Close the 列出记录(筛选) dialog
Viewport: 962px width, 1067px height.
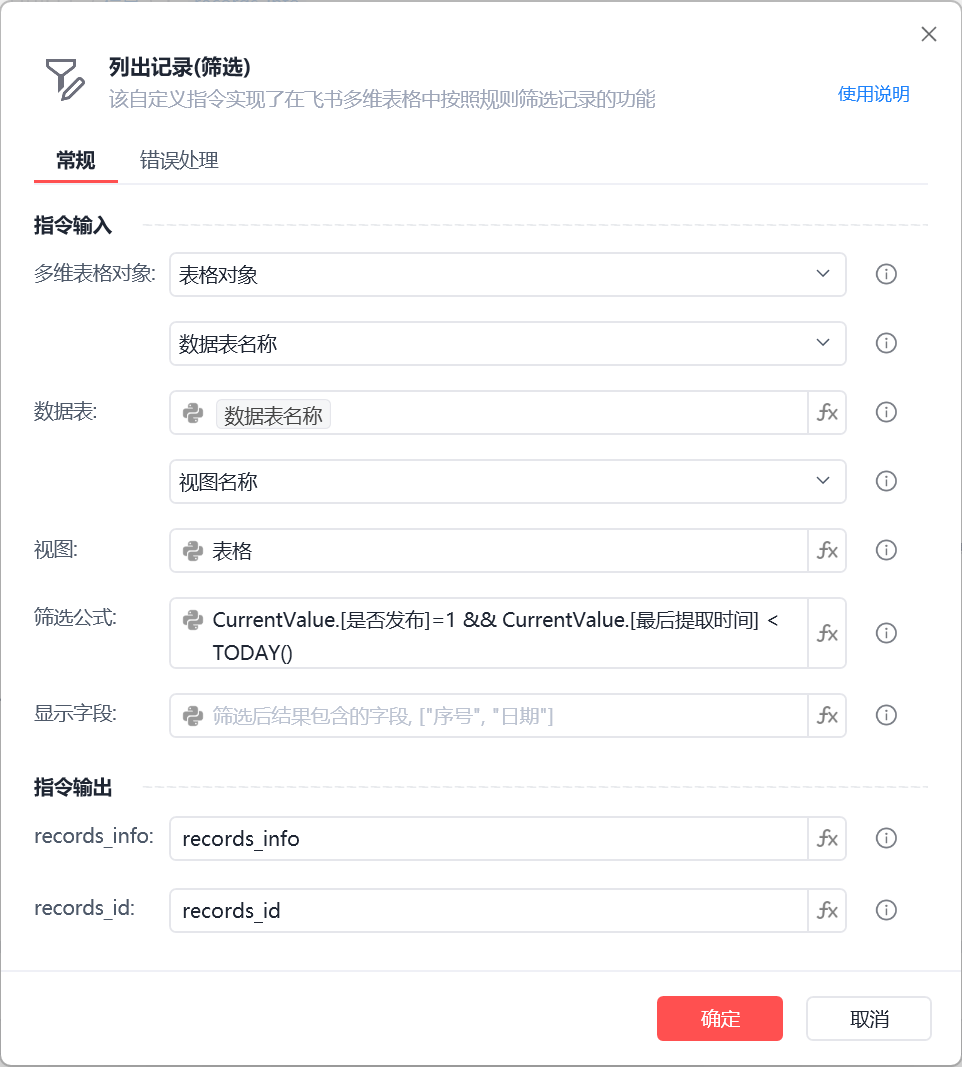click(928, 34)
